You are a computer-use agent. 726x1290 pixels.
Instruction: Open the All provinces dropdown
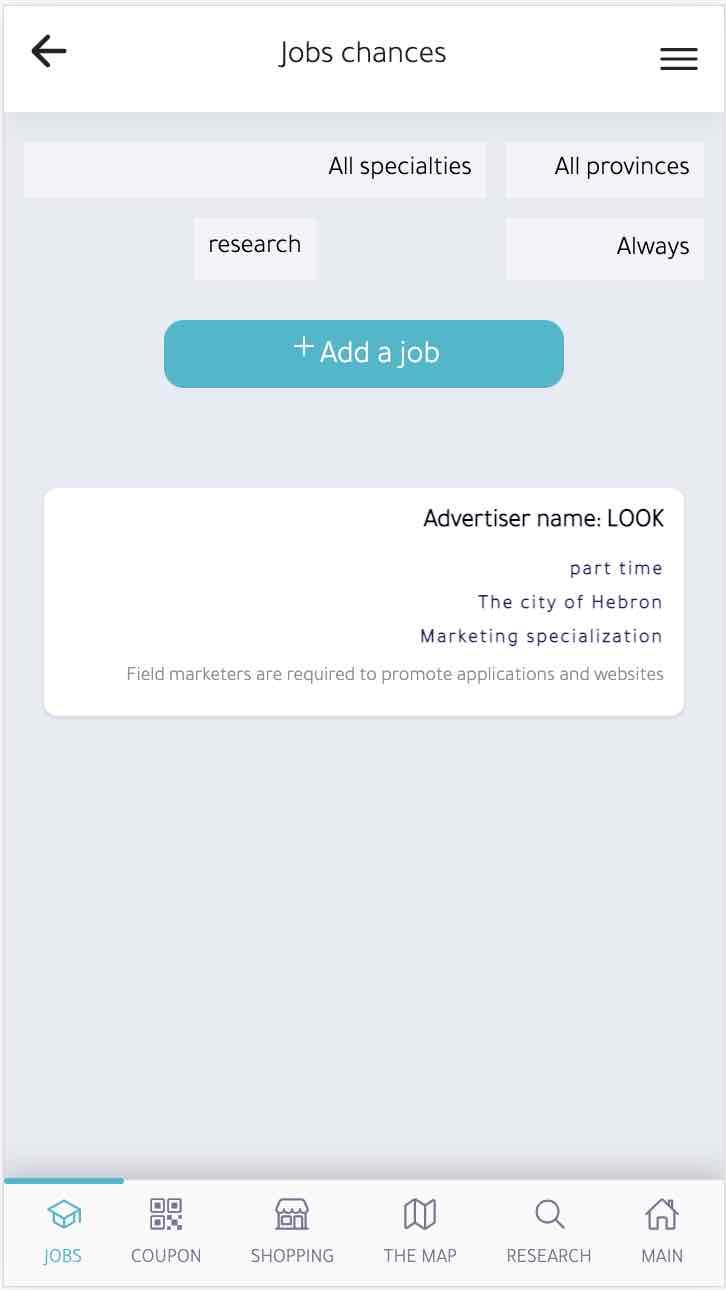[605, 167]
